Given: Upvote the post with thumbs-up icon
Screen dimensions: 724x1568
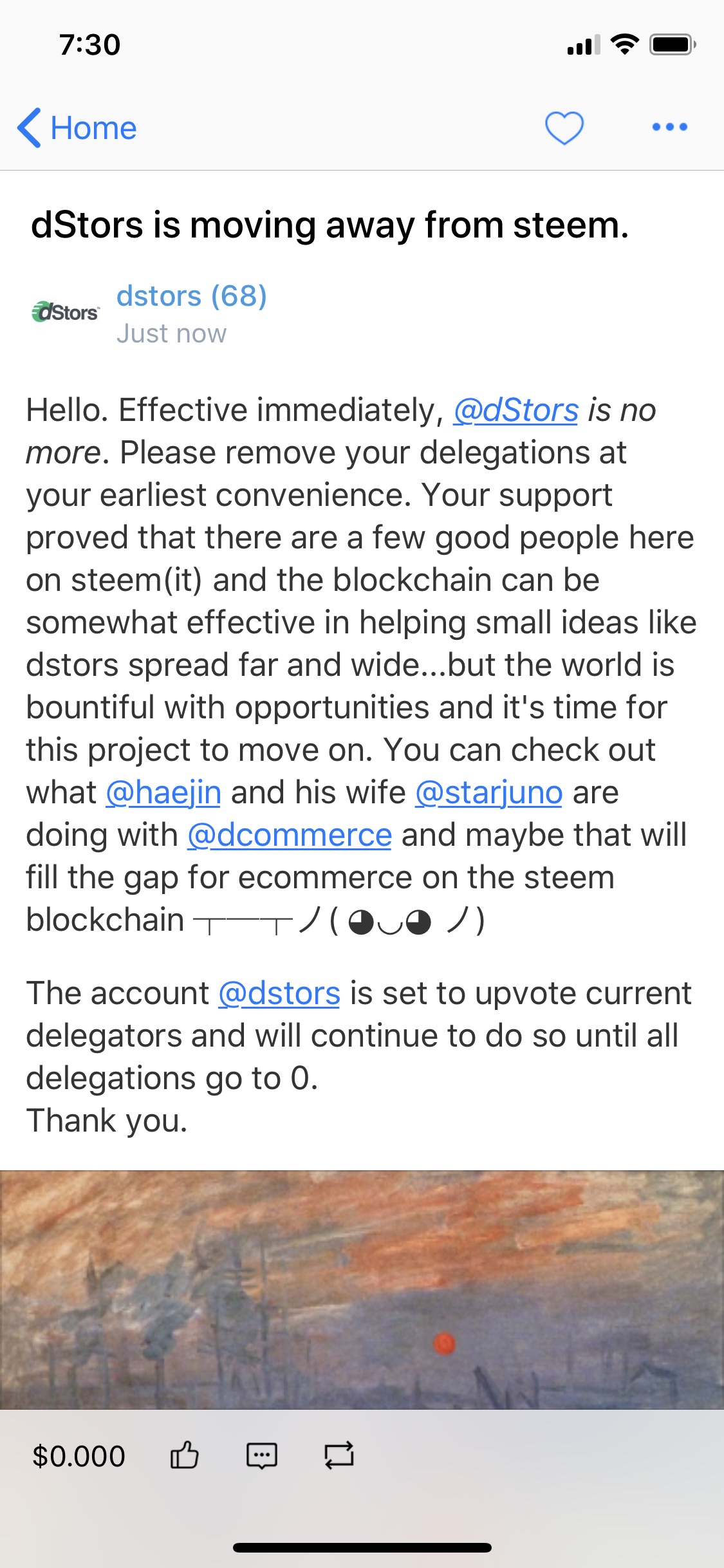Looking at the screenshot, I should coord(184,1455).
